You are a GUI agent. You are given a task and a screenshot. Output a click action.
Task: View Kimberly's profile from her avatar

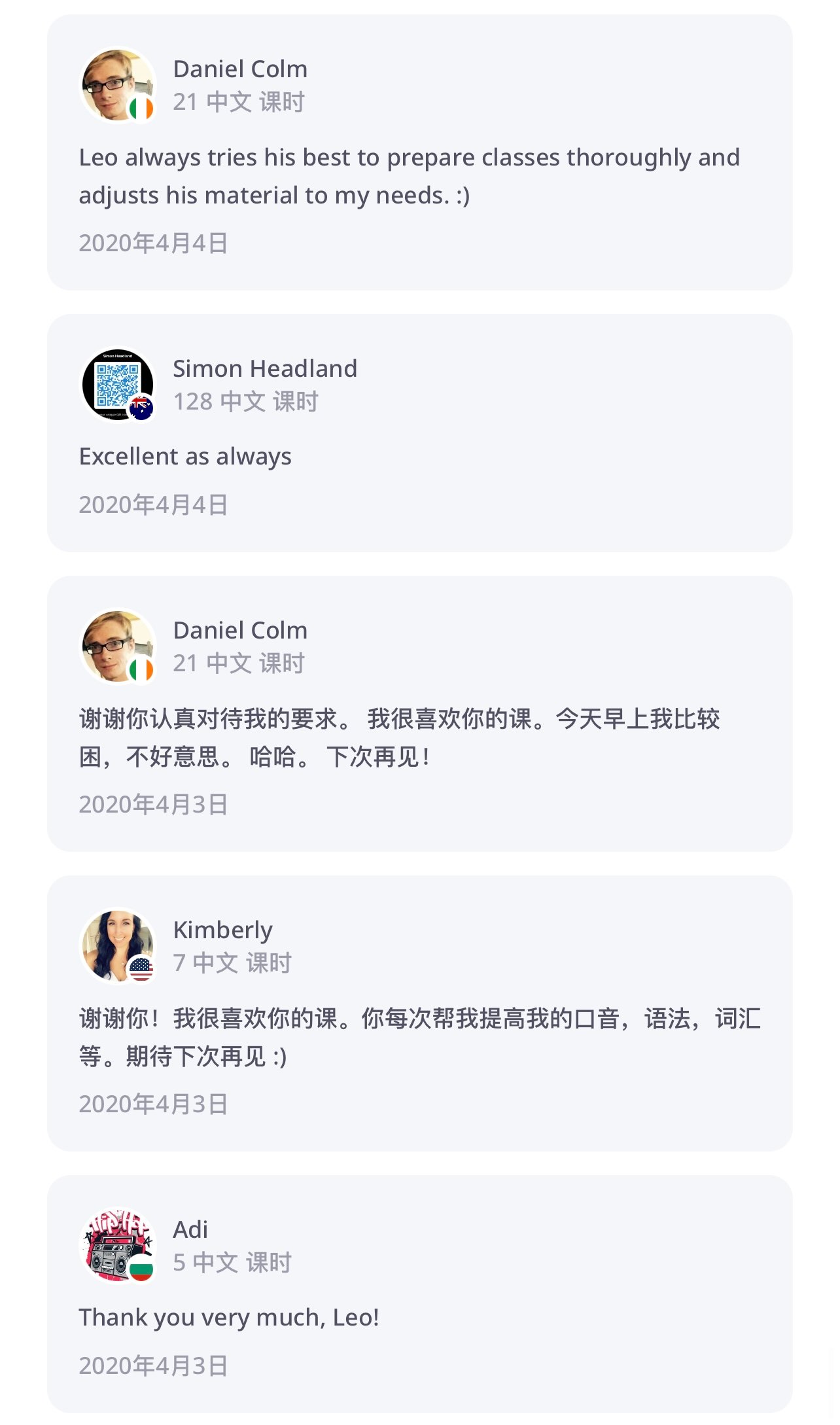(x=118, y=946)
